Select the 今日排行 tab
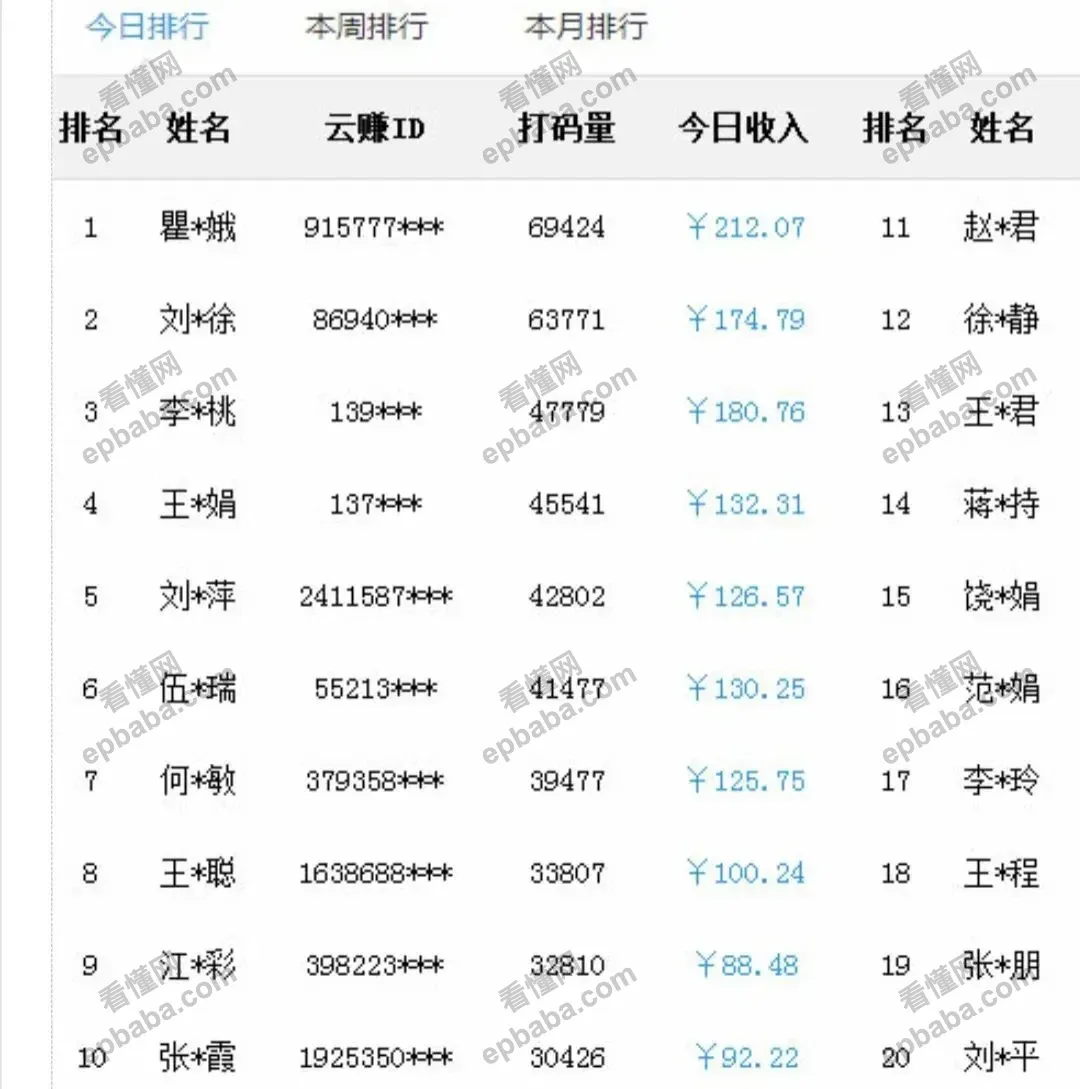This screenshot has width=1080, height=1089. (x=148, y=27)
